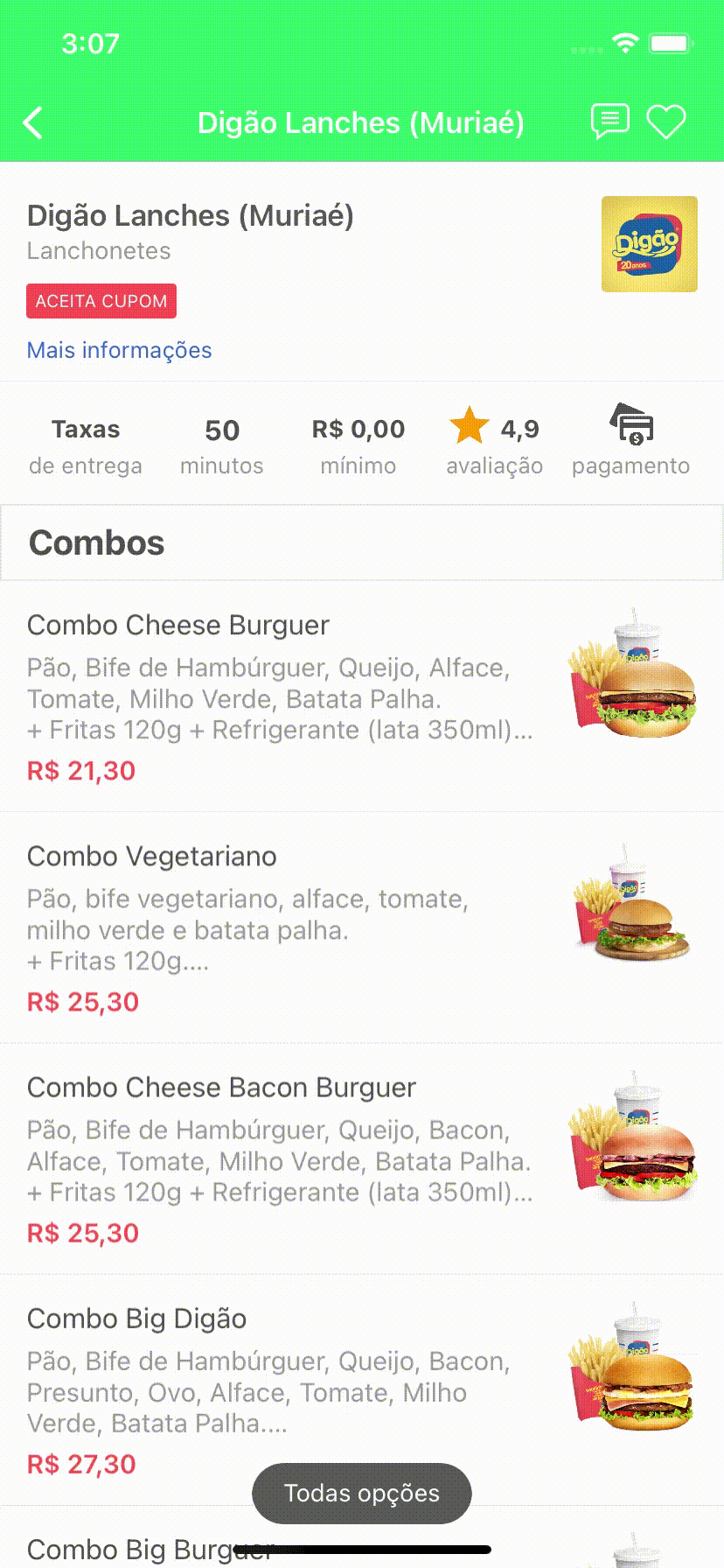Open the Mais informações link
Screen dimensions: 724x1568
(x=119, y=350)
